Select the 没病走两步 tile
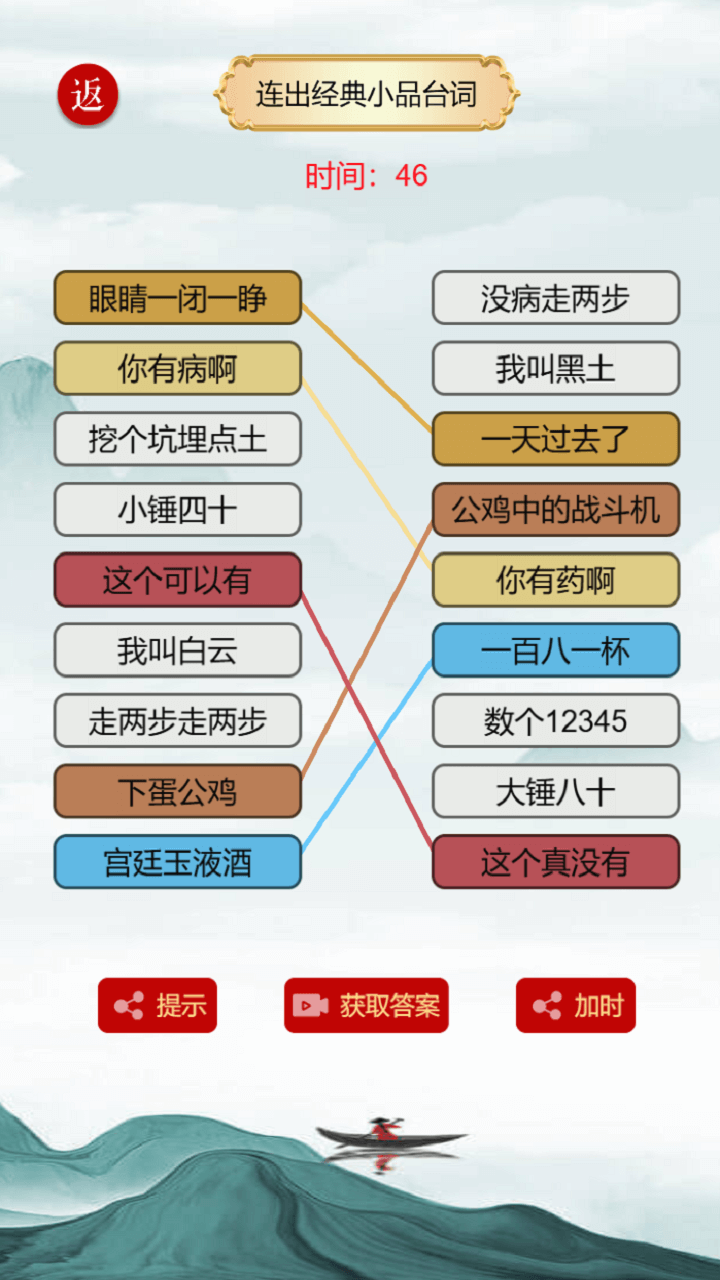The width and height of the screenshot is (720, 1280). 555,298
